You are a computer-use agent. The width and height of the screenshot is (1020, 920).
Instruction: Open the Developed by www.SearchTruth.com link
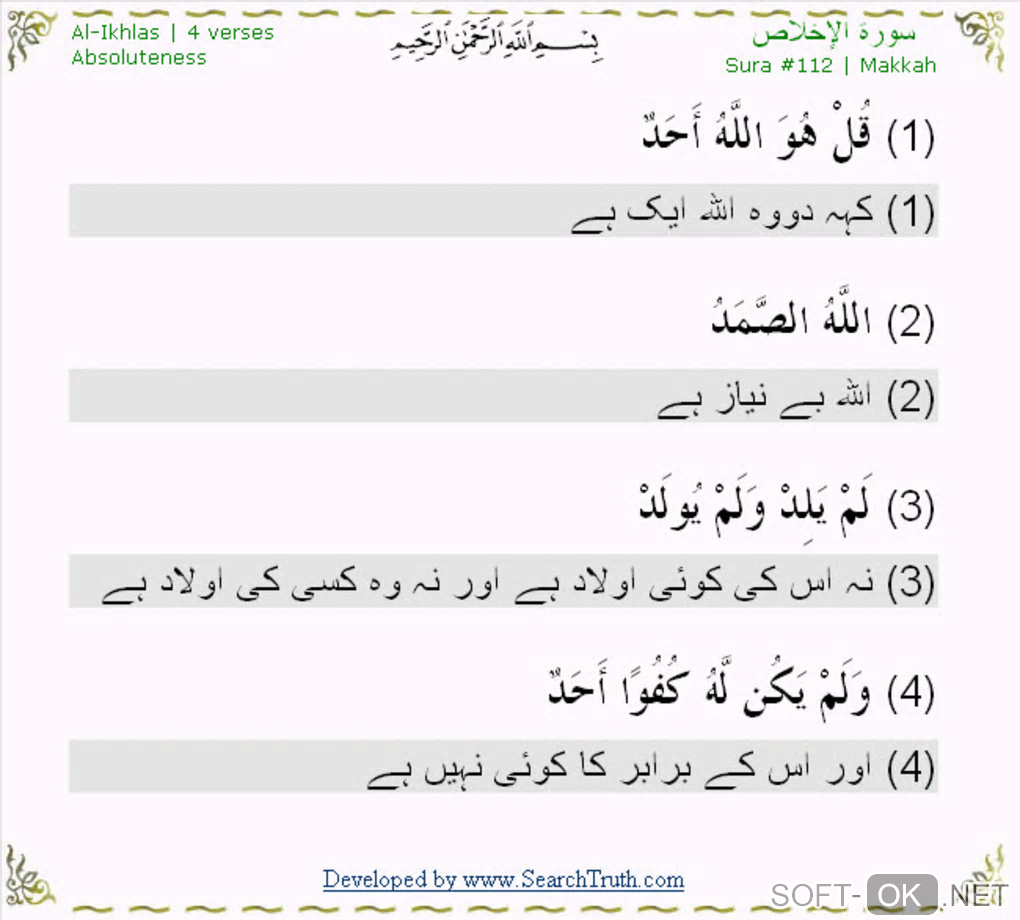tap(503, 880)
